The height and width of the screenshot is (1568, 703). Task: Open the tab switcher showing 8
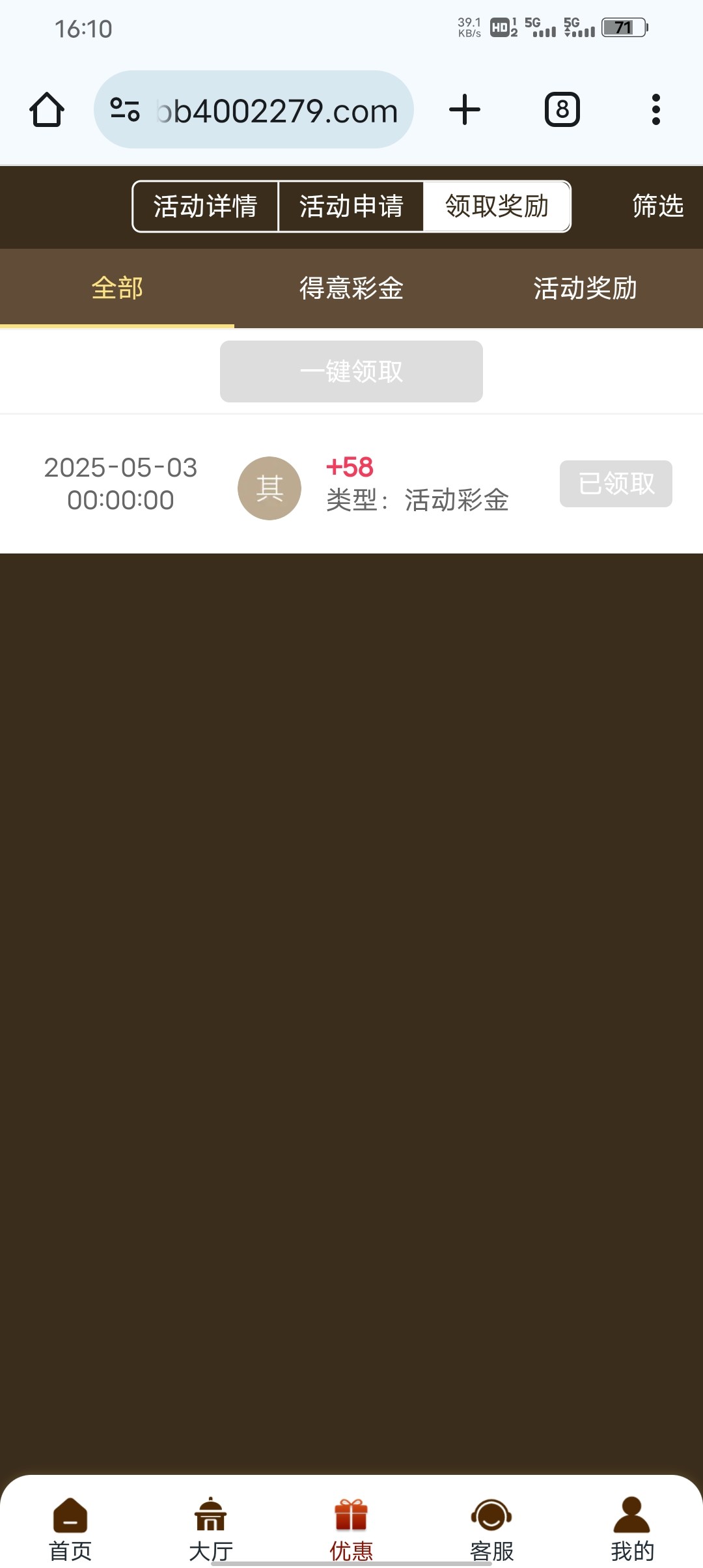562,109
